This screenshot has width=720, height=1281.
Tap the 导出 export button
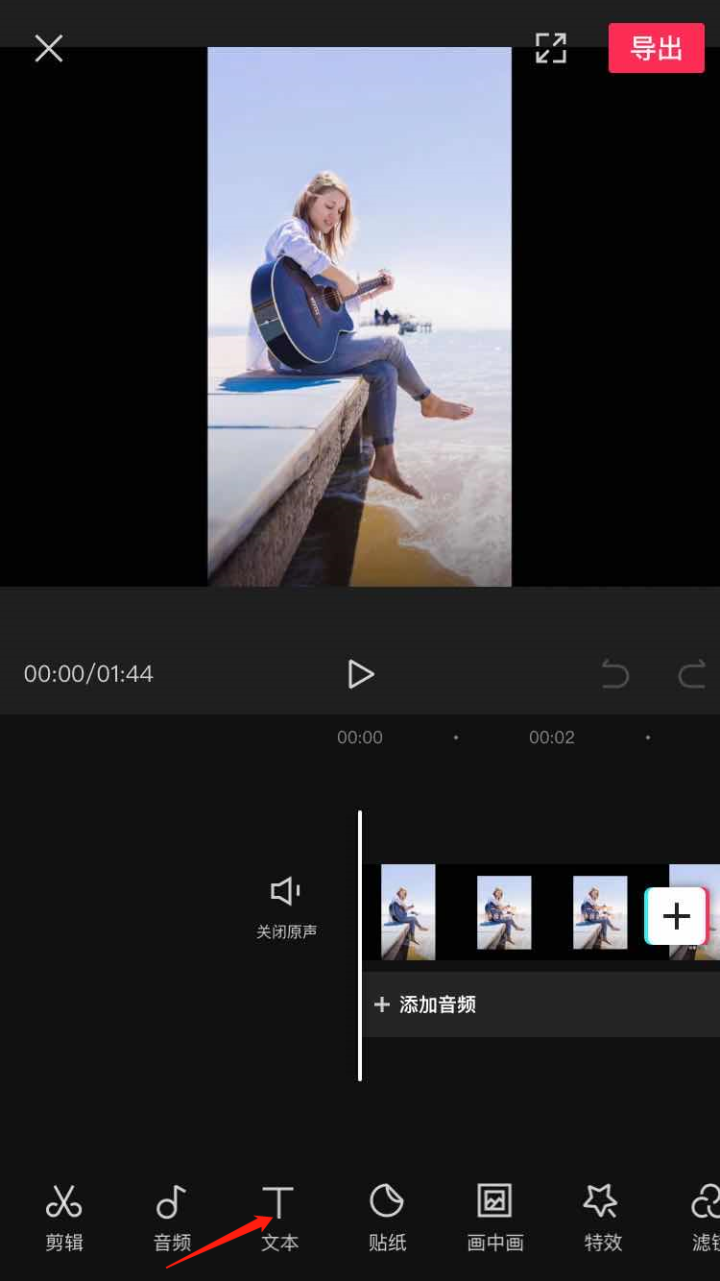pos(656,48)
